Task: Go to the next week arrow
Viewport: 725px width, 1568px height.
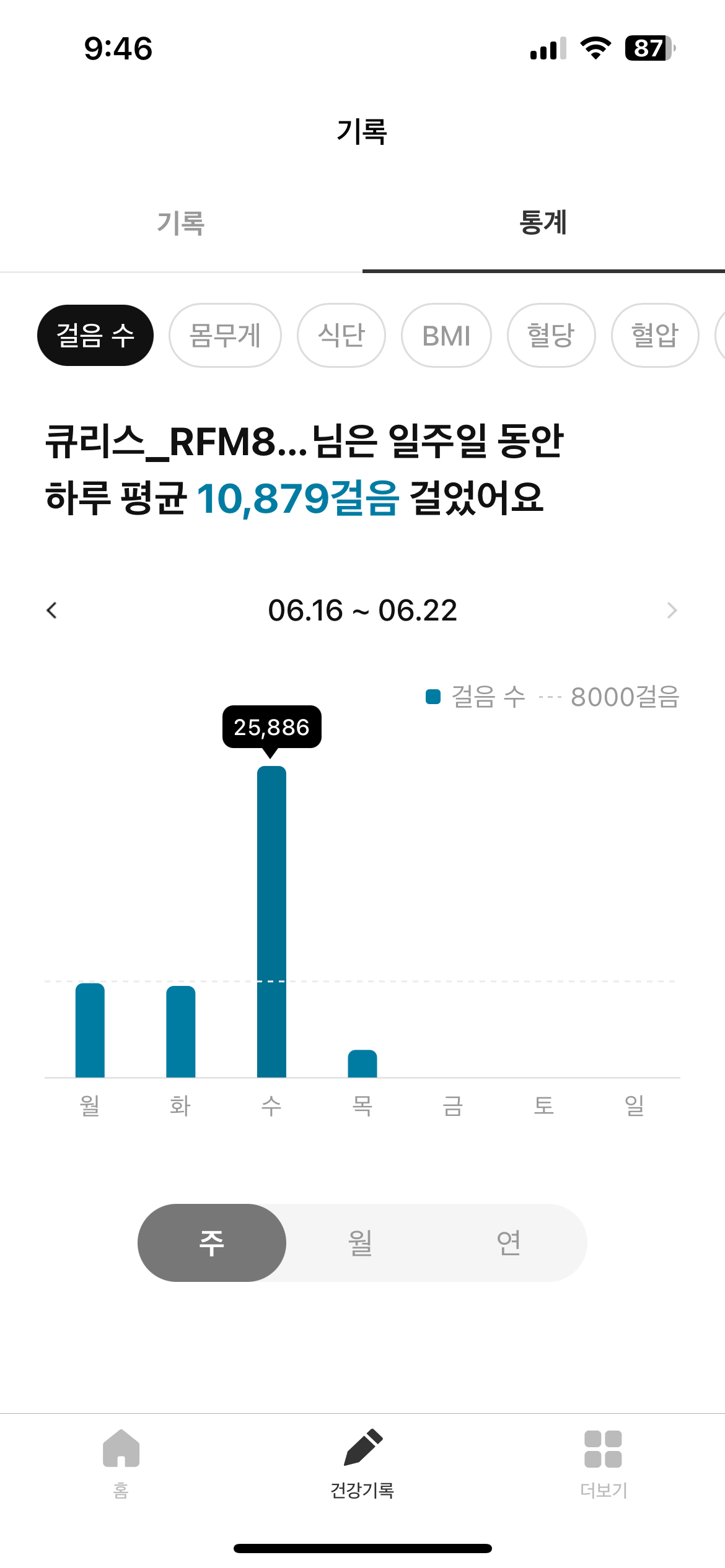Action: 672,611
